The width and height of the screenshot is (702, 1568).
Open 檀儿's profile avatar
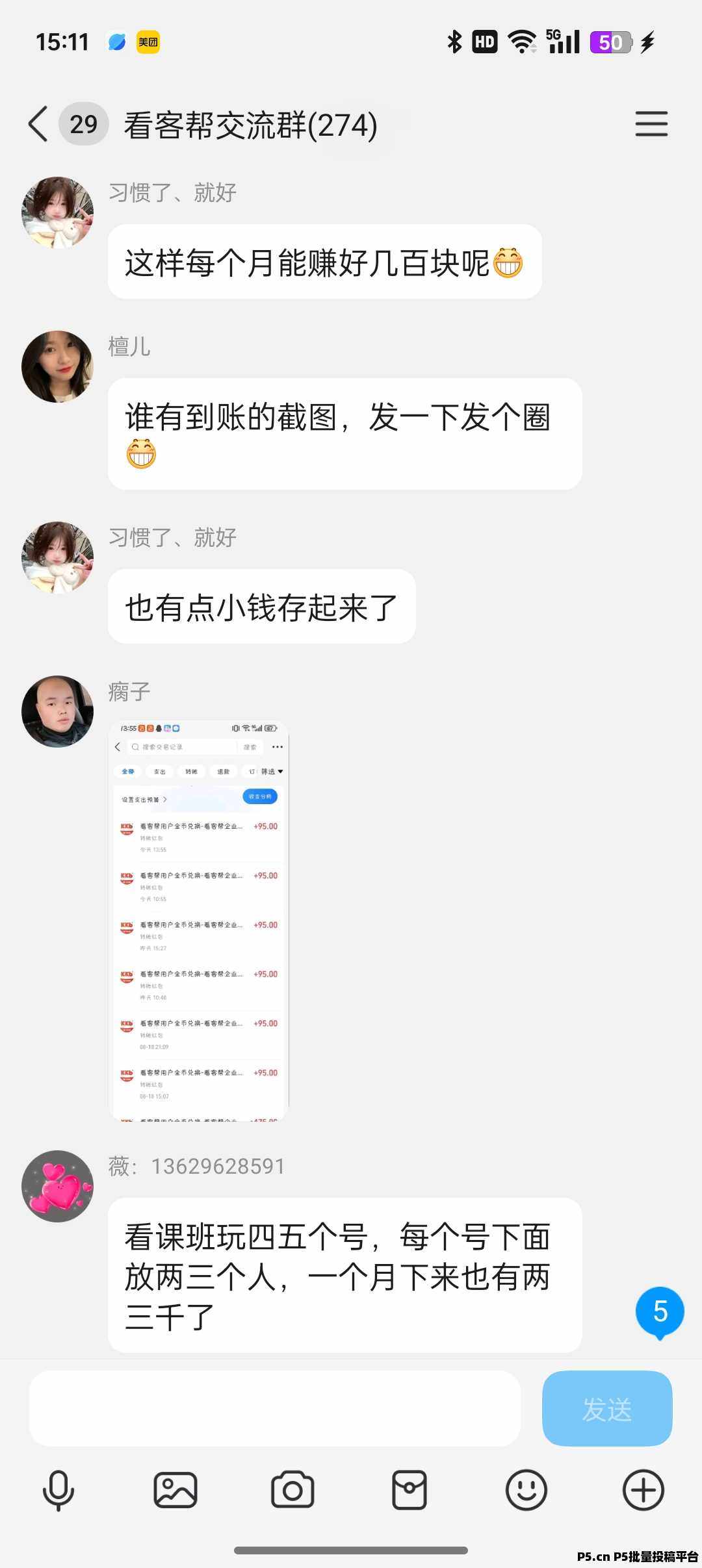[x=57, y=366]
